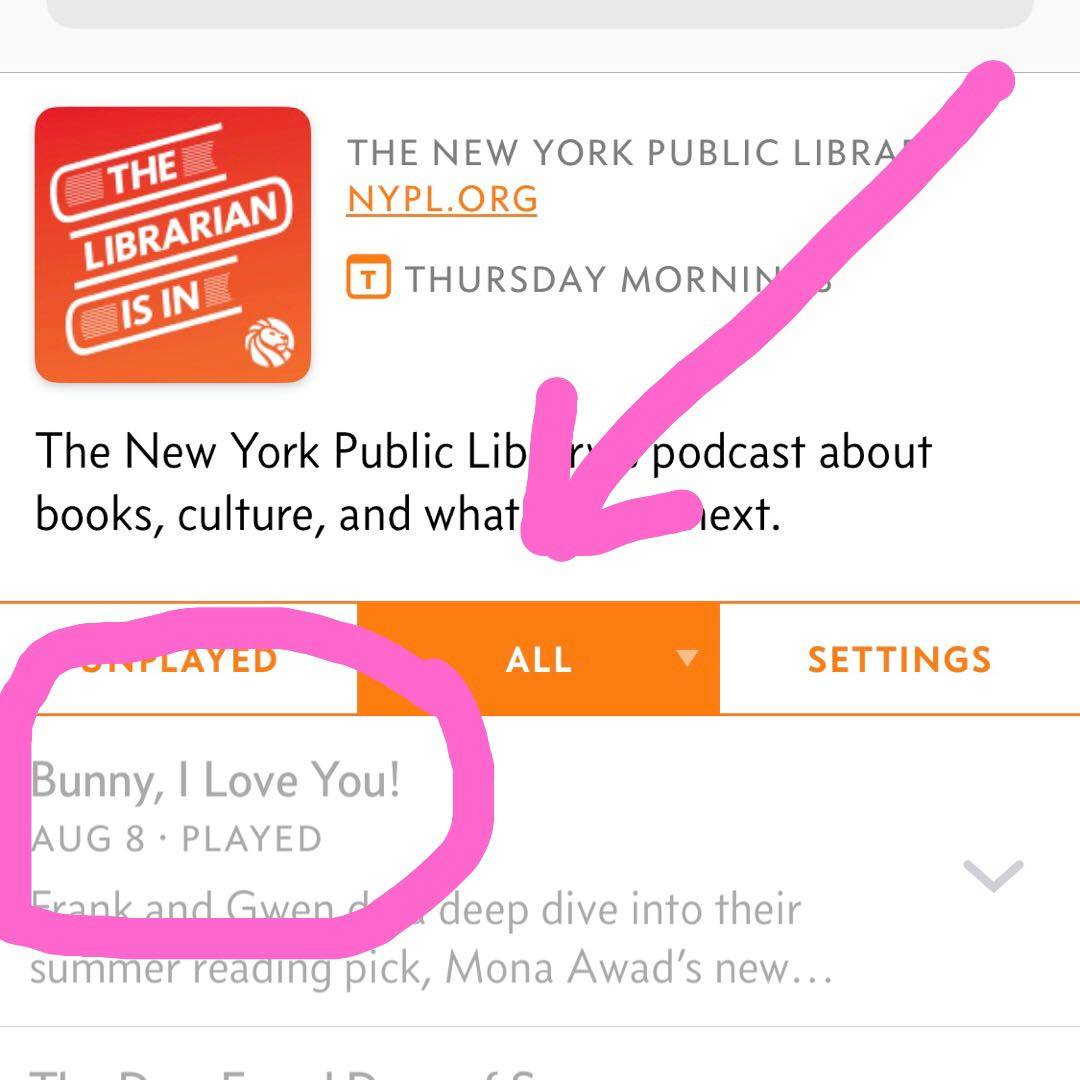Image resolution: width=1080 pixels, height=1080 pixels.
Task: Open the podcast Settings tab
Action: (x=899, y=660)
